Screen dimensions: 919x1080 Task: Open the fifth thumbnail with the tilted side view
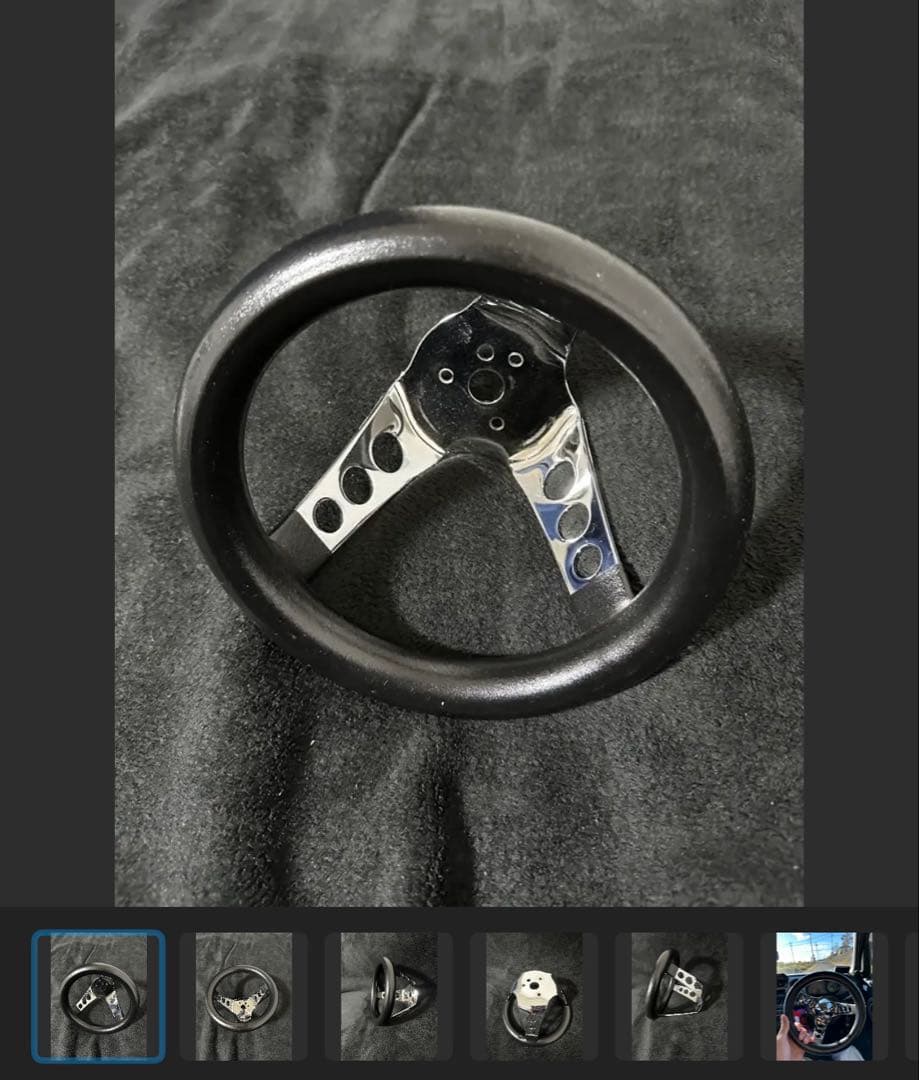[678, 996]
